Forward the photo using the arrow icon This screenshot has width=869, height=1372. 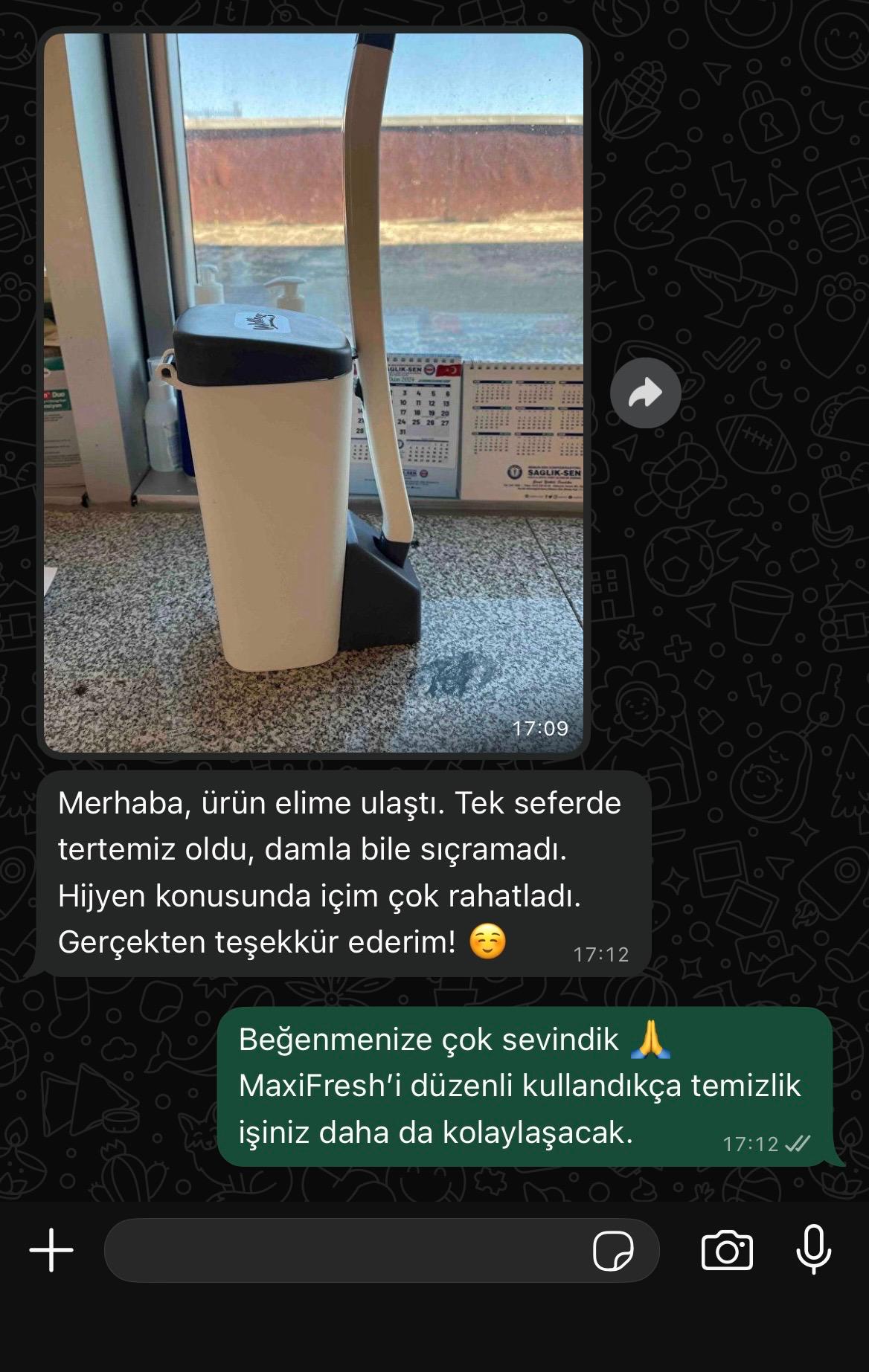[645, 393]
